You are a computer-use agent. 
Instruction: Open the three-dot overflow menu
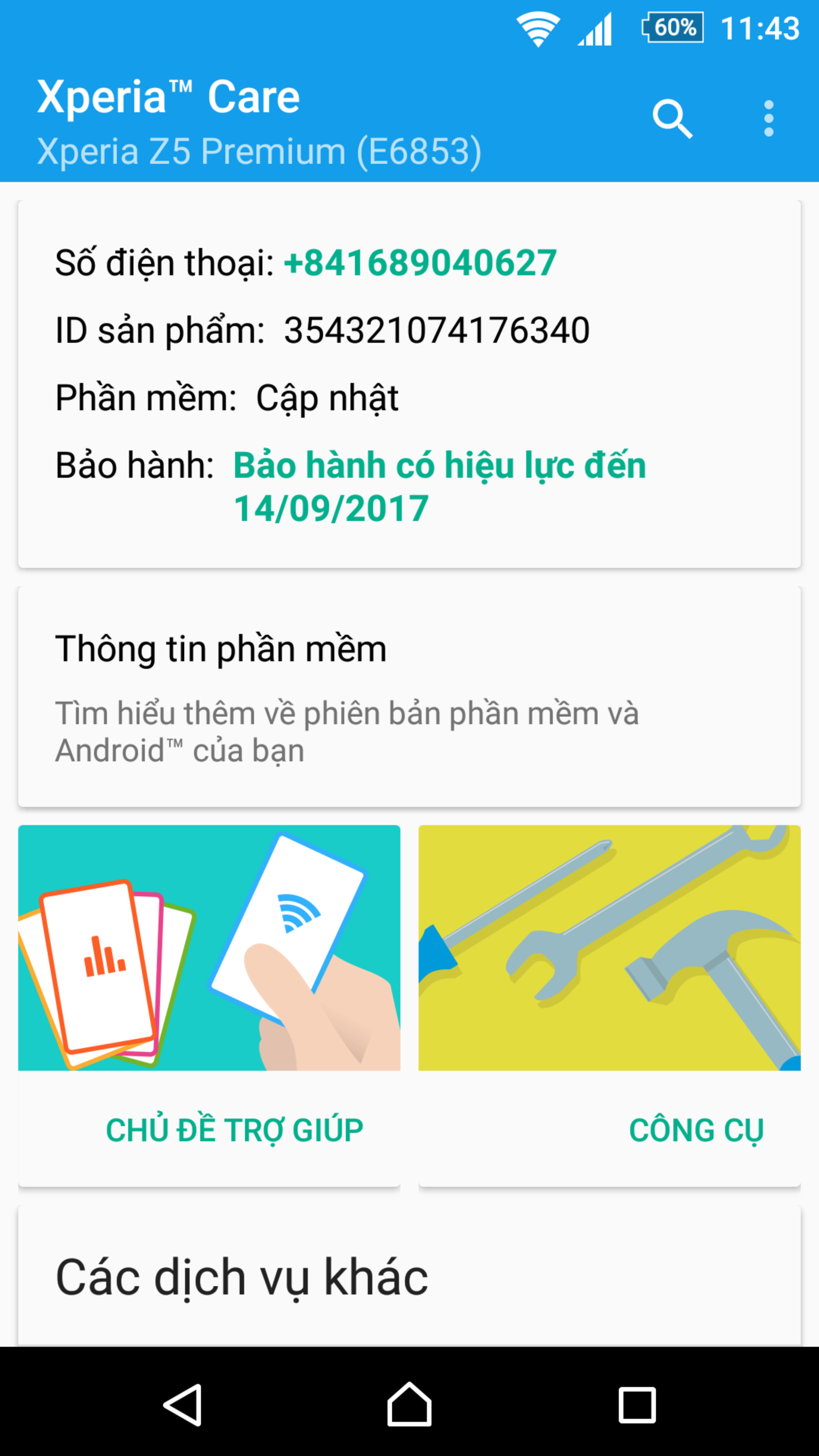click(x=769, y=119)
